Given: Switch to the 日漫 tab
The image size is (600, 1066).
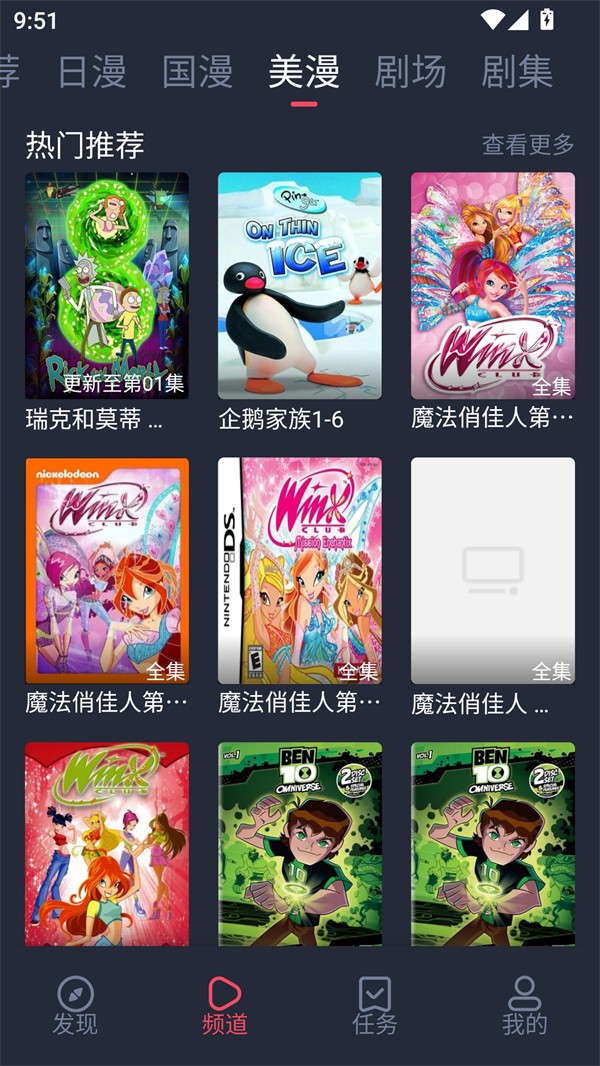Looking at the screenshot, I should [x=92, y=71].
